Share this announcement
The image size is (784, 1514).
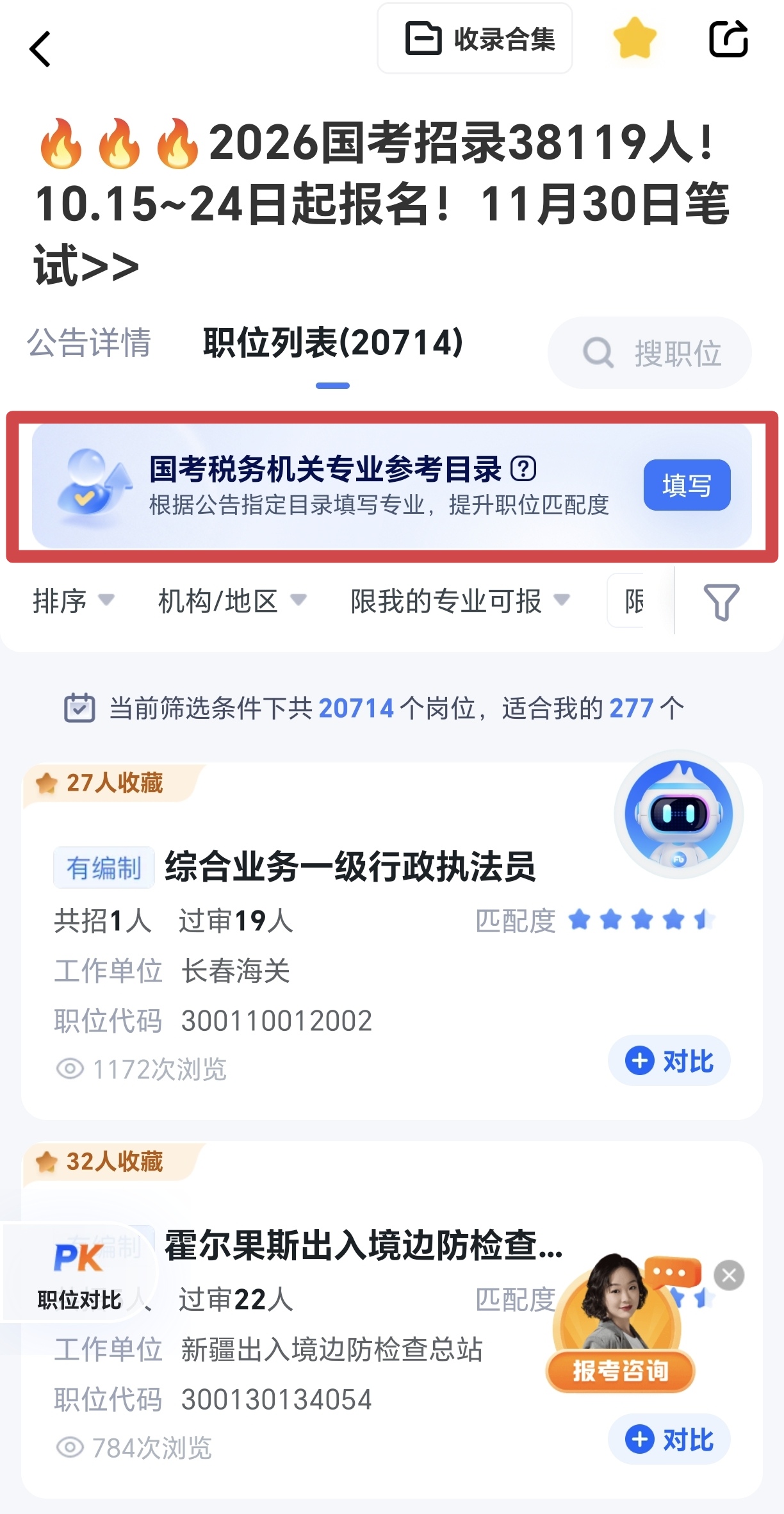[x=728, y=39]
